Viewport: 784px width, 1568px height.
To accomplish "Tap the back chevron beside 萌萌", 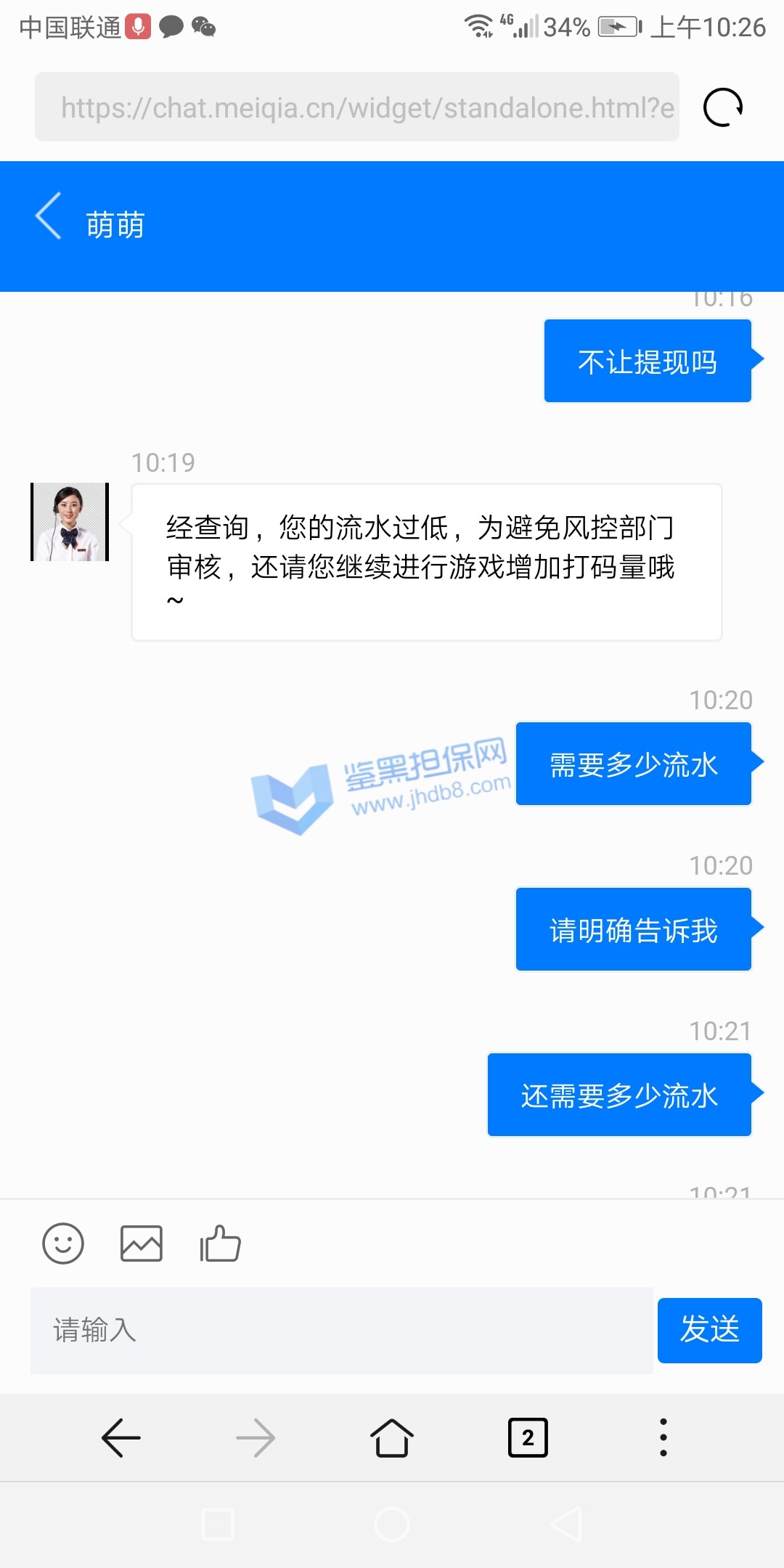I will (49, 216).
